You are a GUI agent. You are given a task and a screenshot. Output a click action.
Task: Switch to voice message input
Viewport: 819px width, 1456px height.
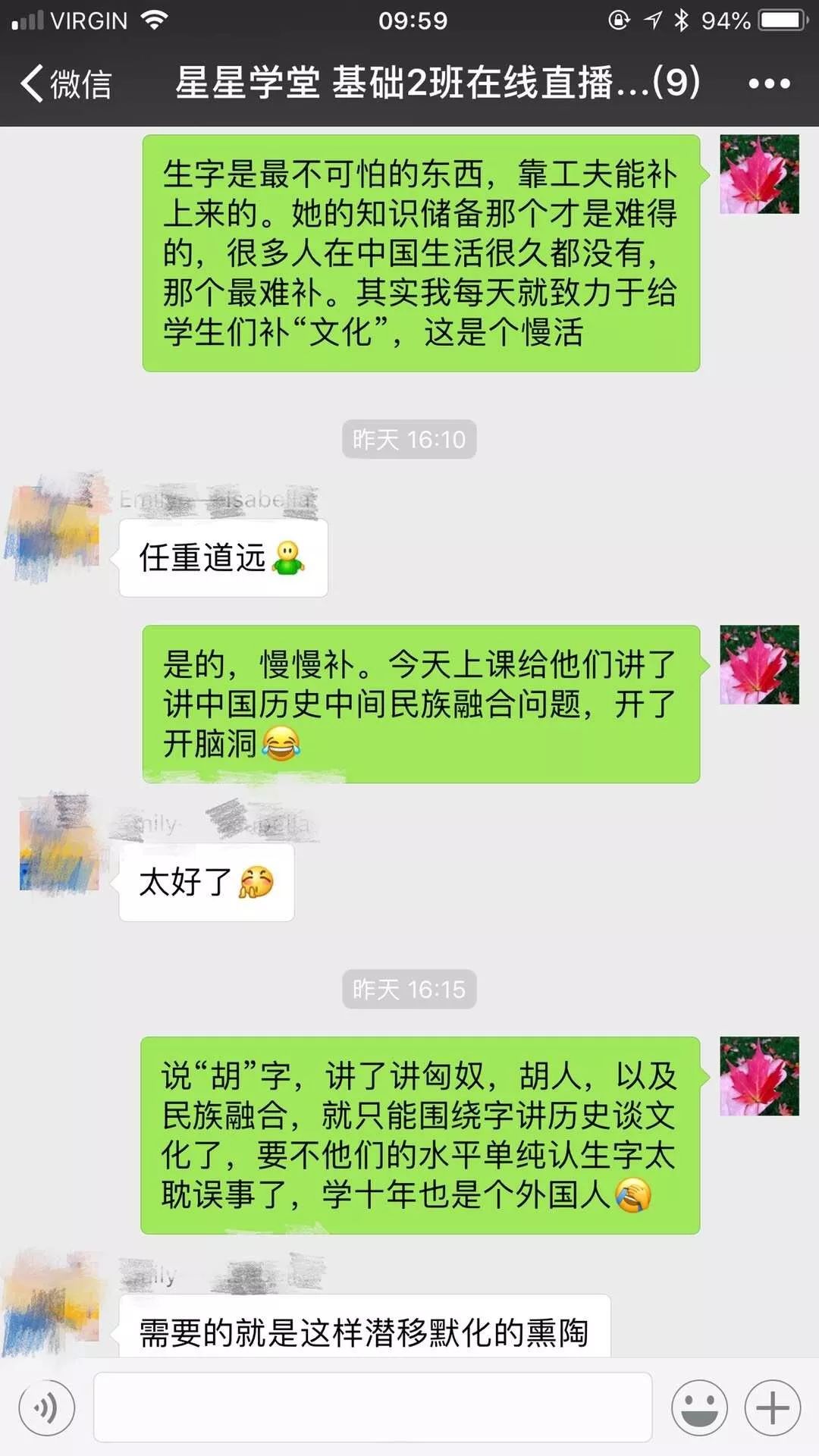[x=47, y=1408]
